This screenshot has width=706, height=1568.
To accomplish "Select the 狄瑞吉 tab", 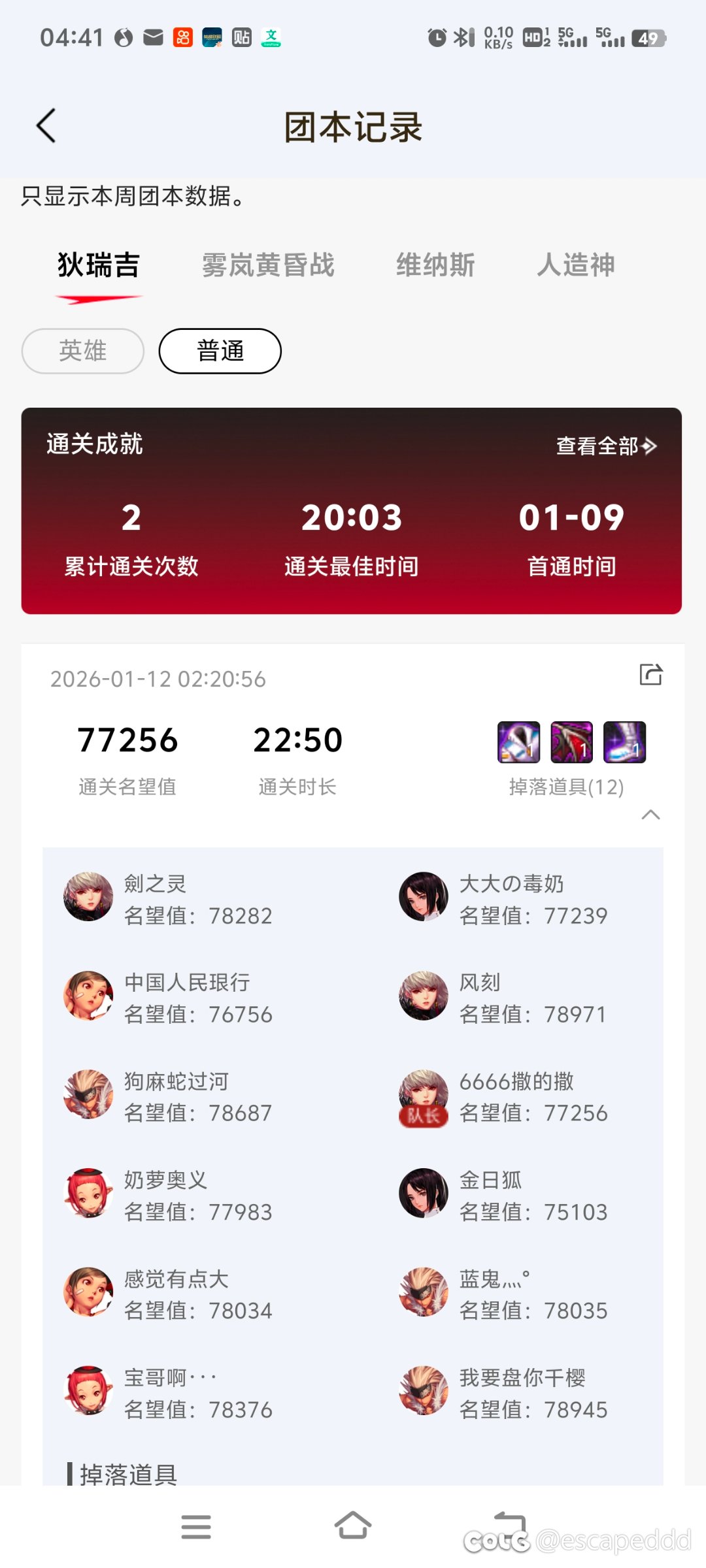I will [x=99, y=265].
